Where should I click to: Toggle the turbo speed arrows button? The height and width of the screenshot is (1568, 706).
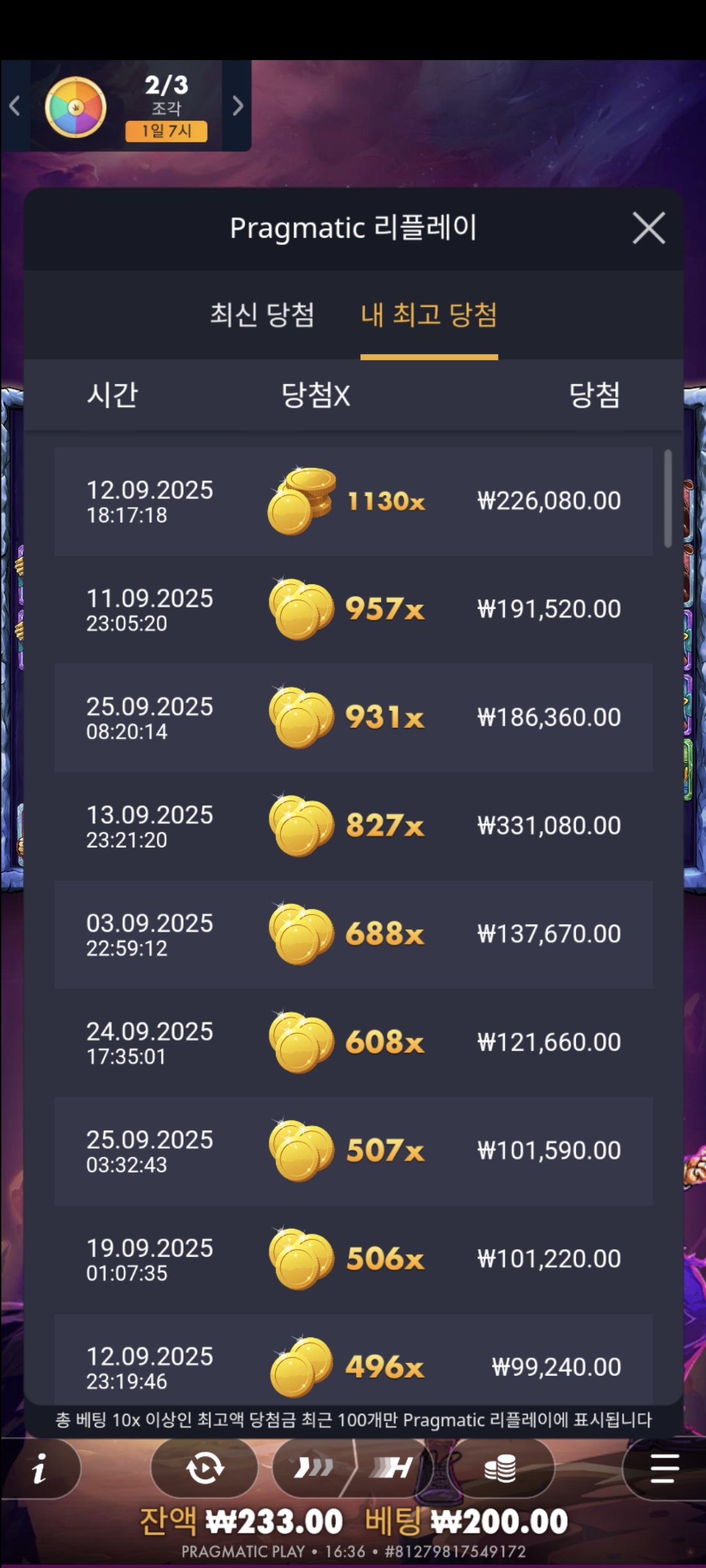[x=313, y=1469]
